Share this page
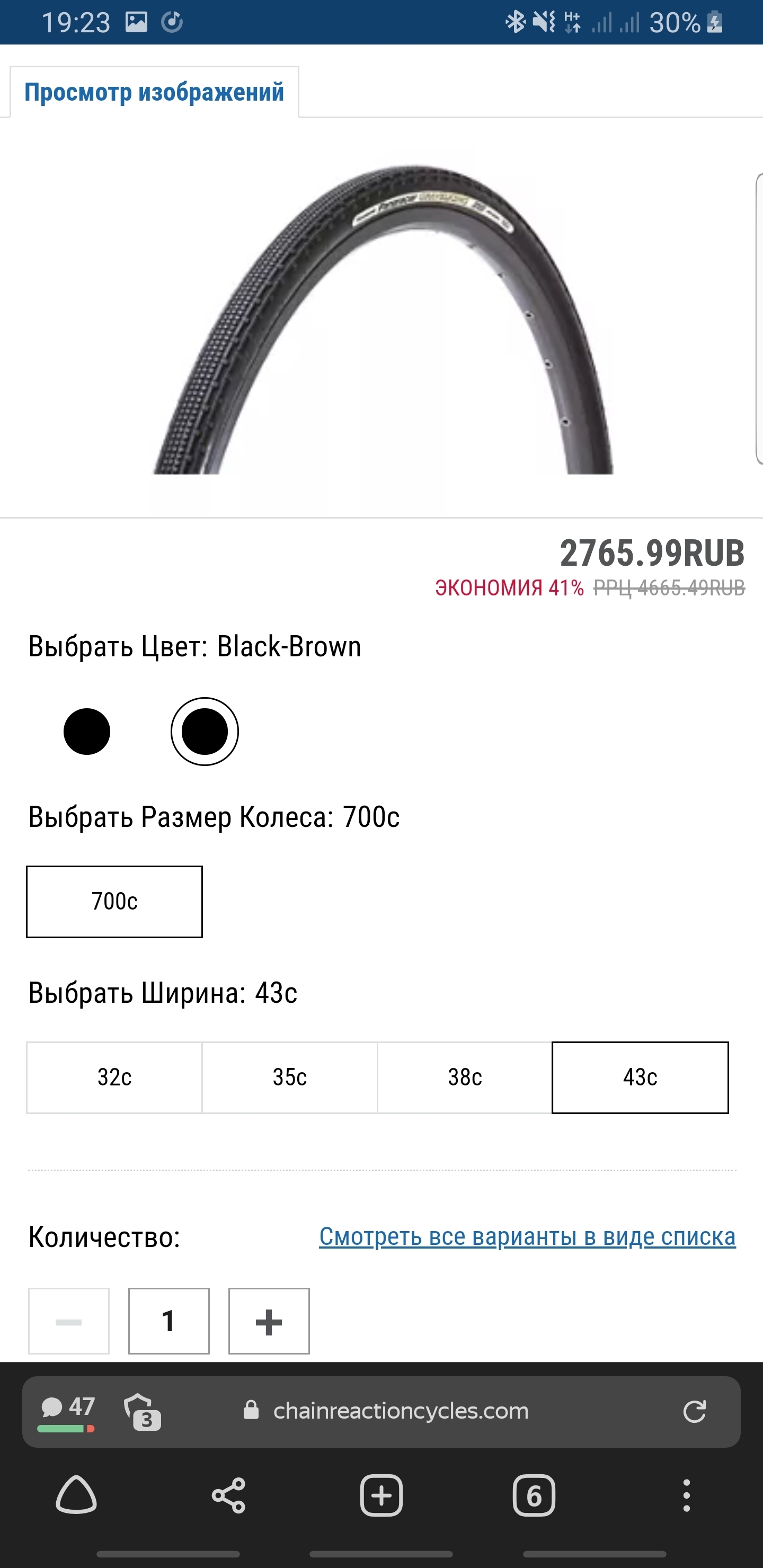This screenshot has width=763, height=1568. (x=229, y=1495)
